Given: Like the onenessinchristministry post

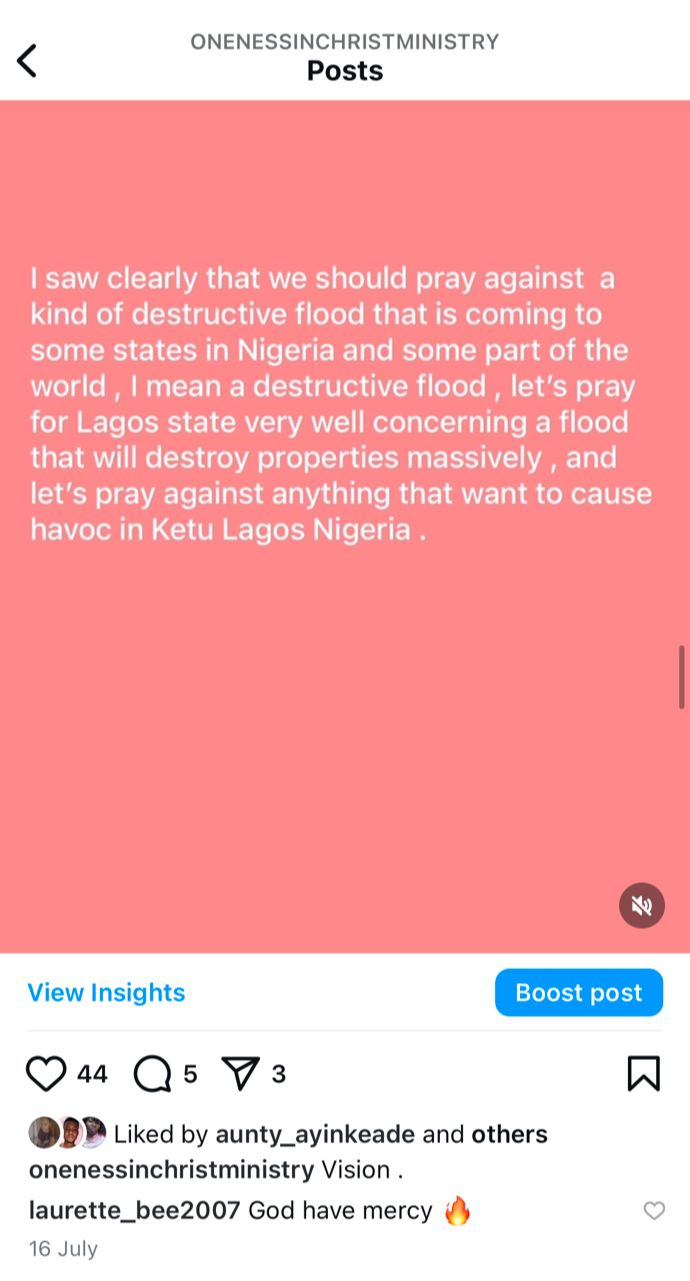Looking at the screenshot, I should coord(45,1074).
